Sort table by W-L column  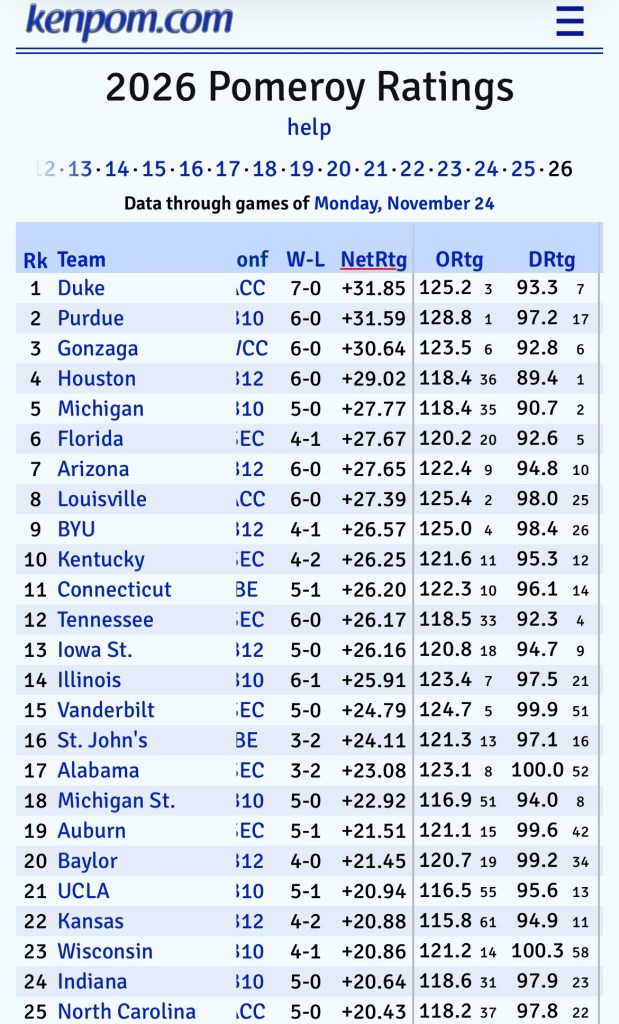pos(306,260)
